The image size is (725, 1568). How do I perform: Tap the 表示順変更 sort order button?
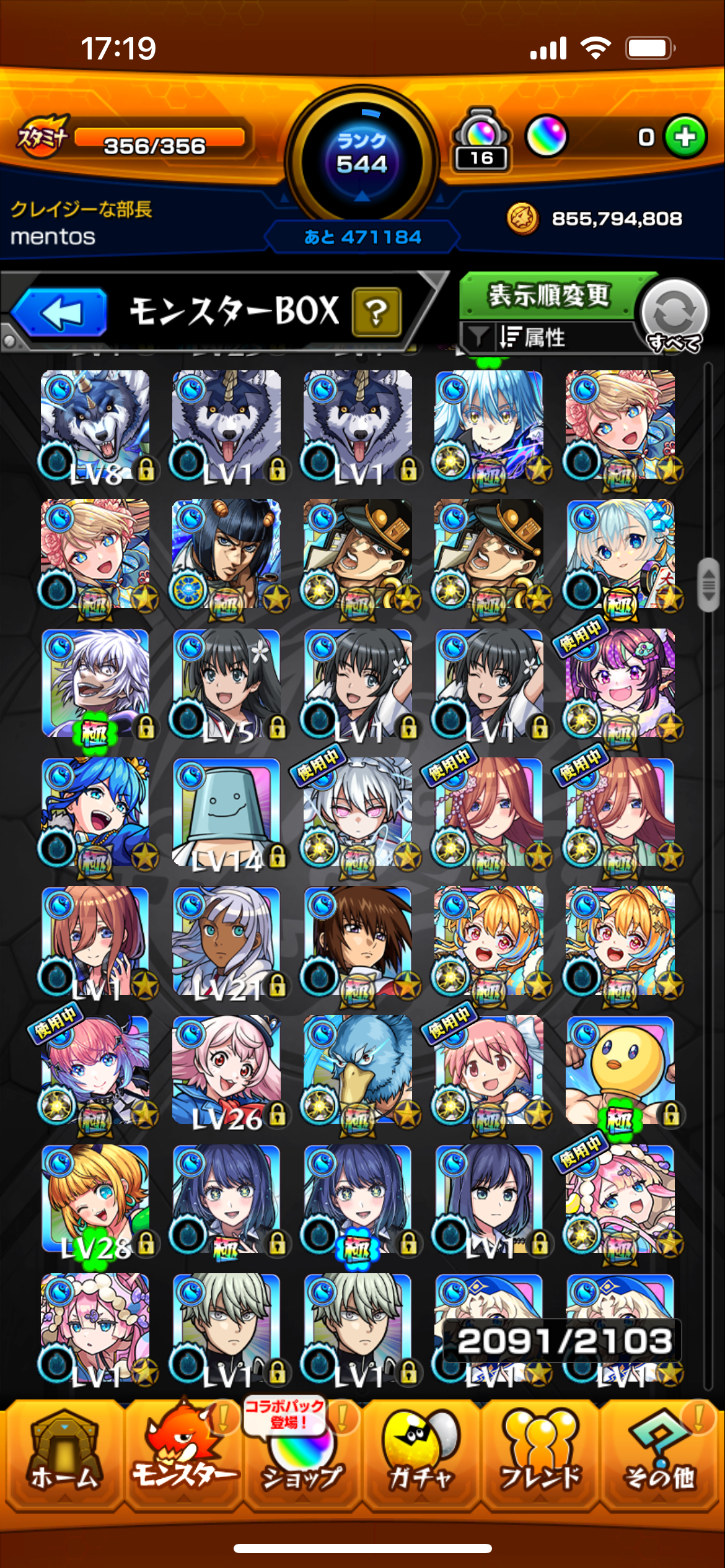click(548, 295)
